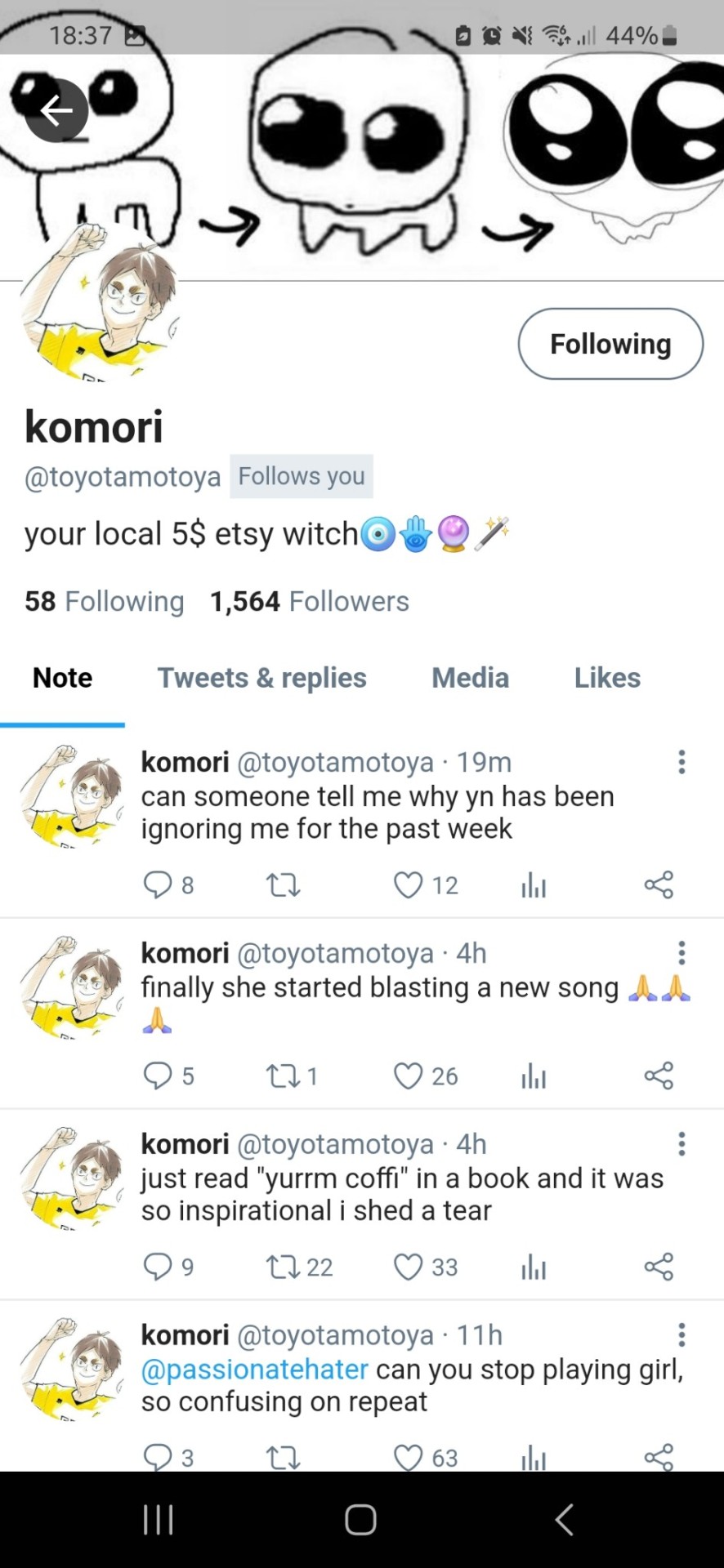Switch to the Tweets & replies tab
The height and width of the screenshot is (1568, 724).
click(261, 678)
